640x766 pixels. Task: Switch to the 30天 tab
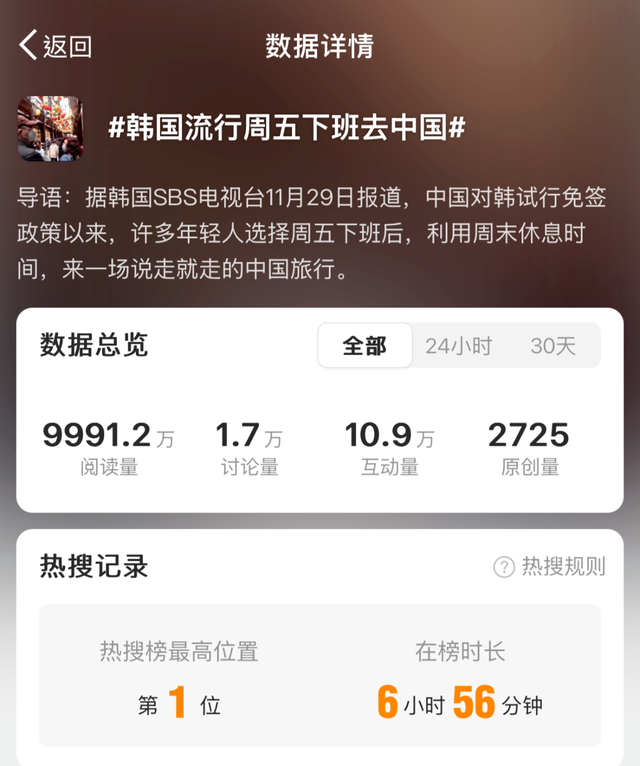pyautogui.click(x=553, y=346)
